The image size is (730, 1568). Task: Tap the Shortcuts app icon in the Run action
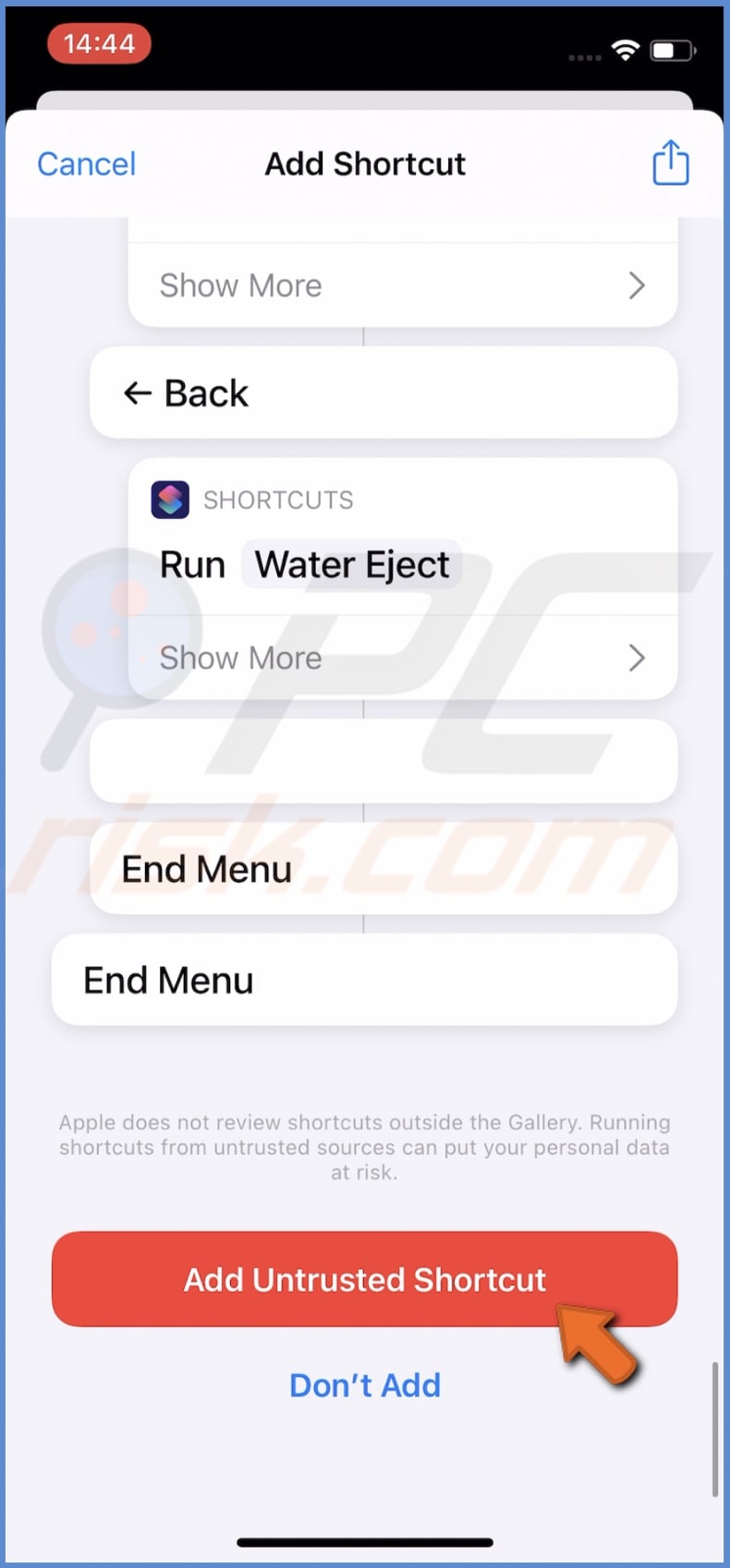coord(170,500)
